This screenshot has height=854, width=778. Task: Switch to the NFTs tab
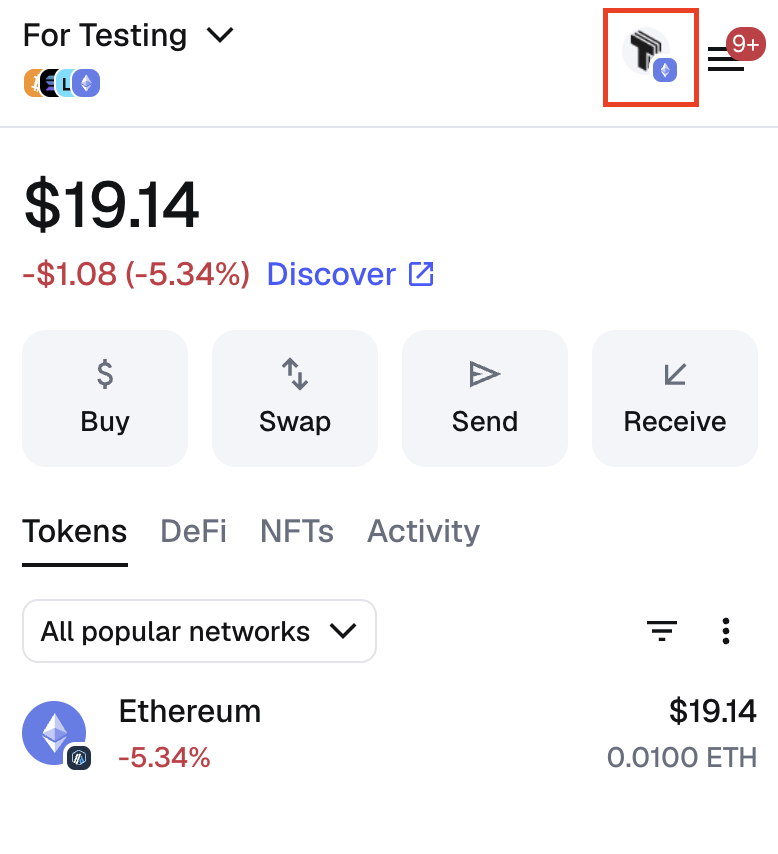point(297,531)
